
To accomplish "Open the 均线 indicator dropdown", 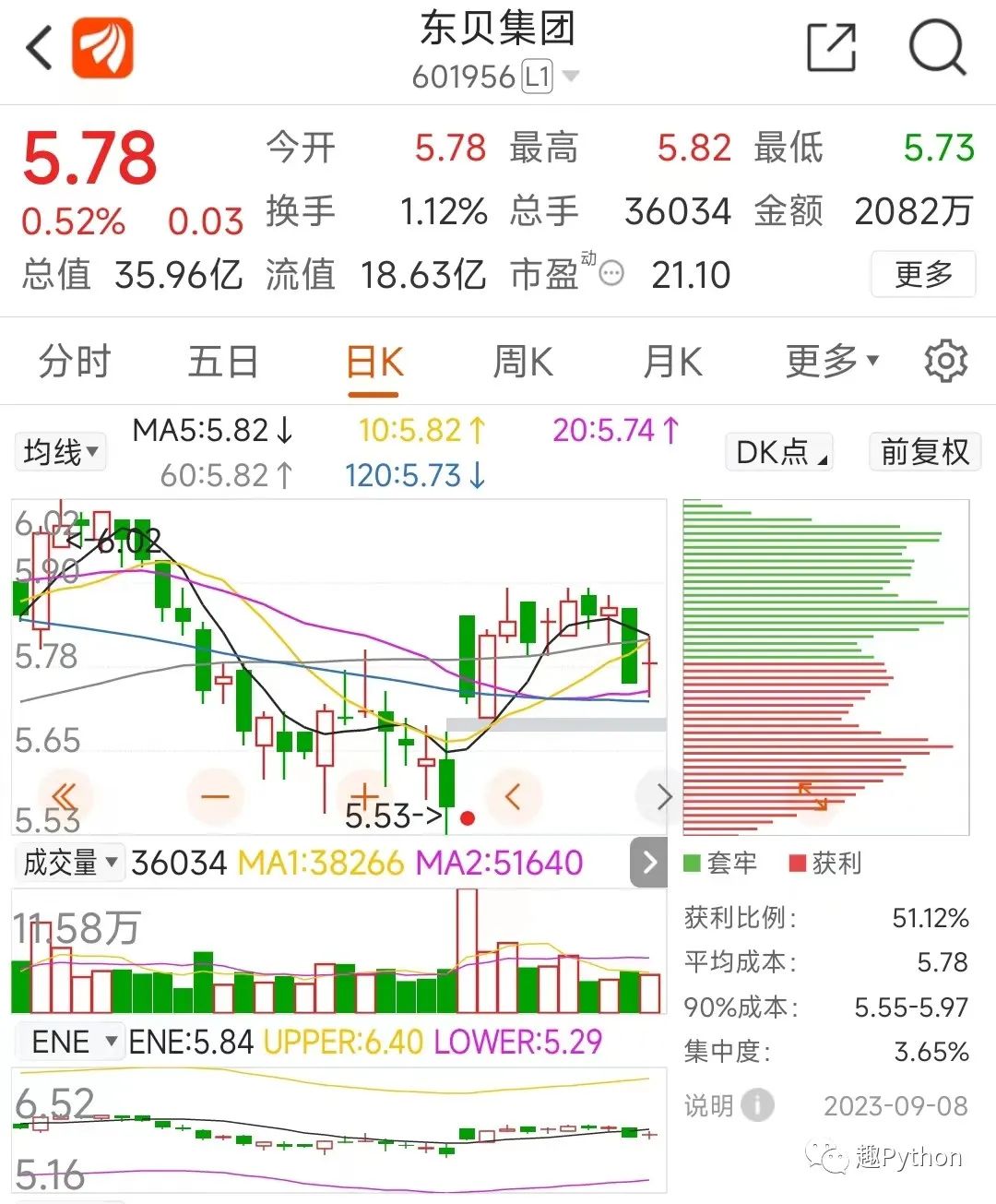I will tap(60, 452).
